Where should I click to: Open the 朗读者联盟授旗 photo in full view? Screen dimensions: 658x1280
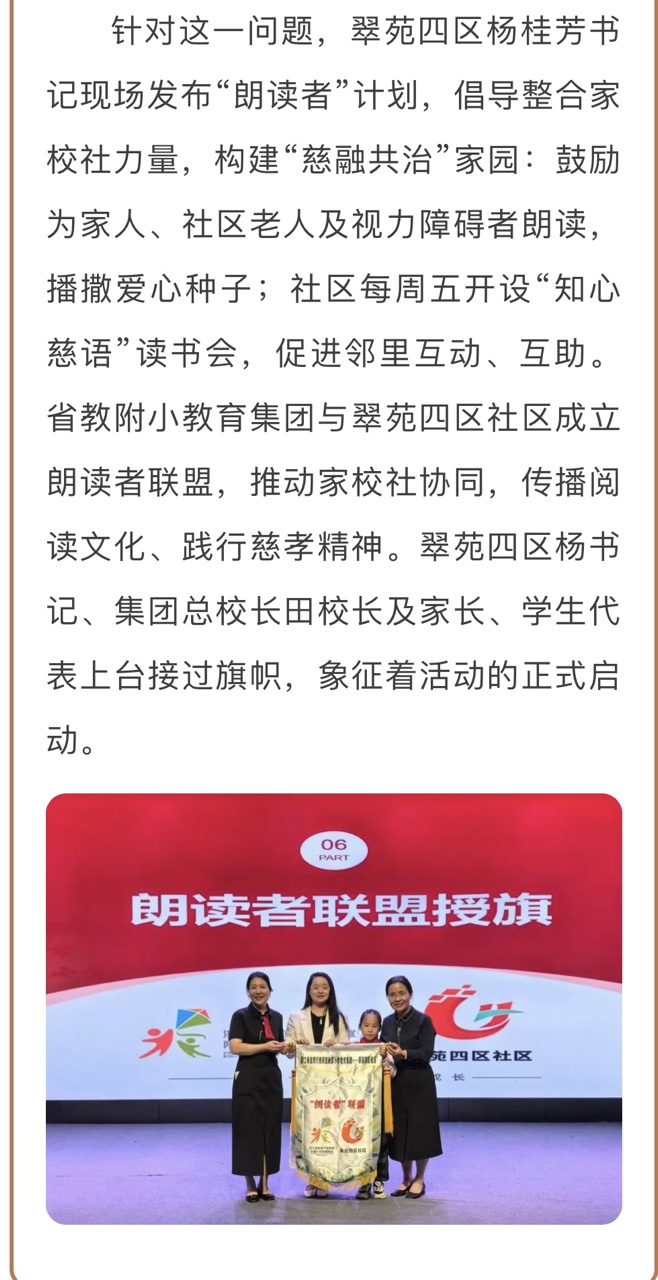click(334, 1008)
